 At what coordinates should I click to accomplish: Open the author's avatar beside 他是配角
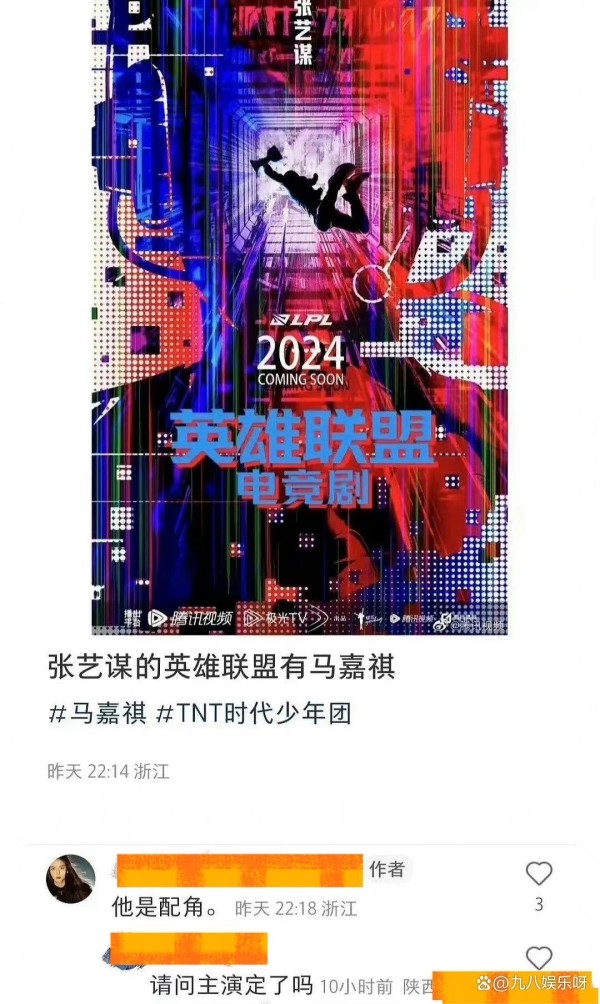70,878
